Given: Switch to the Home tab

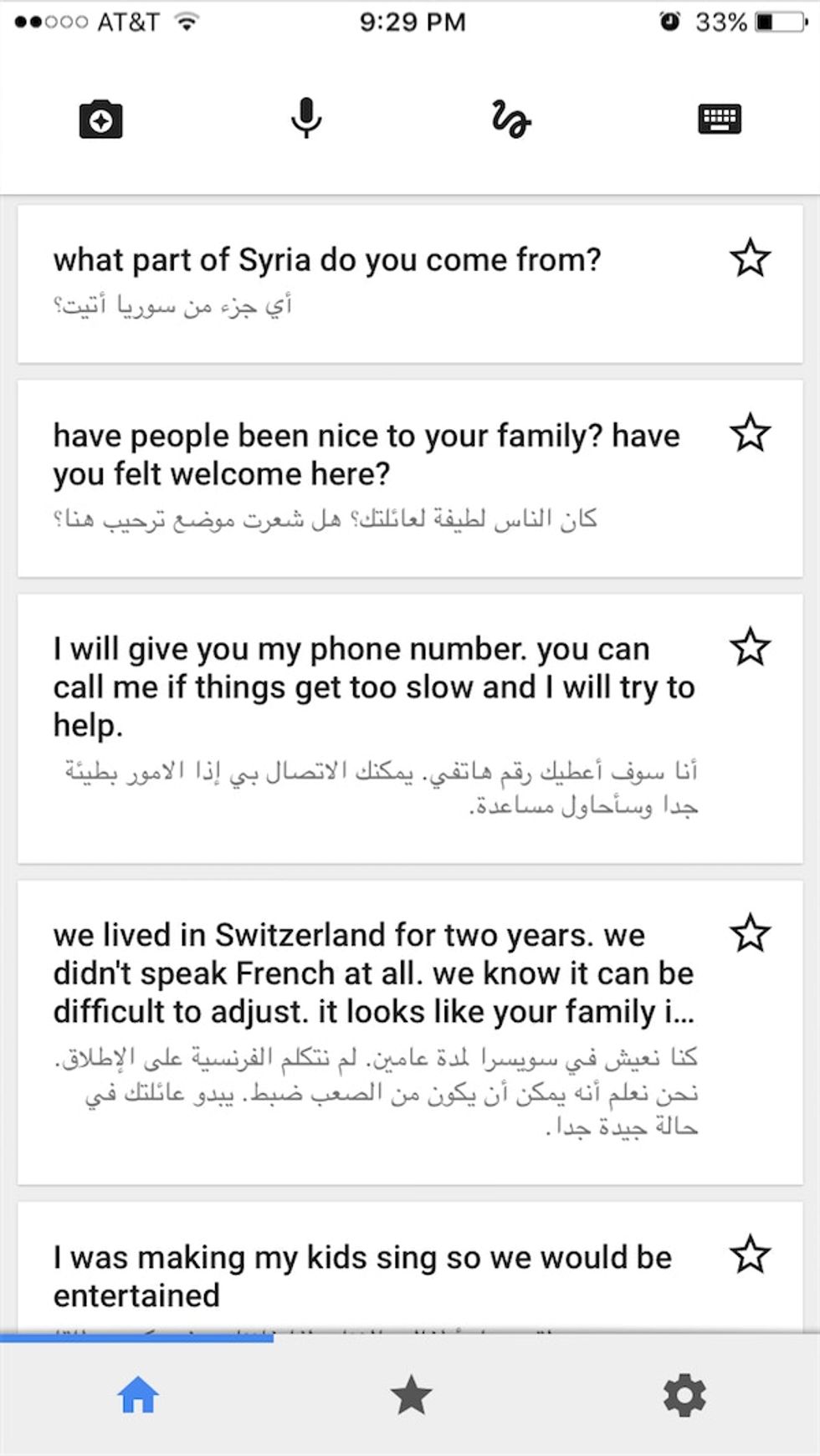Looking at the screenshot, I should coord(137,1395).
